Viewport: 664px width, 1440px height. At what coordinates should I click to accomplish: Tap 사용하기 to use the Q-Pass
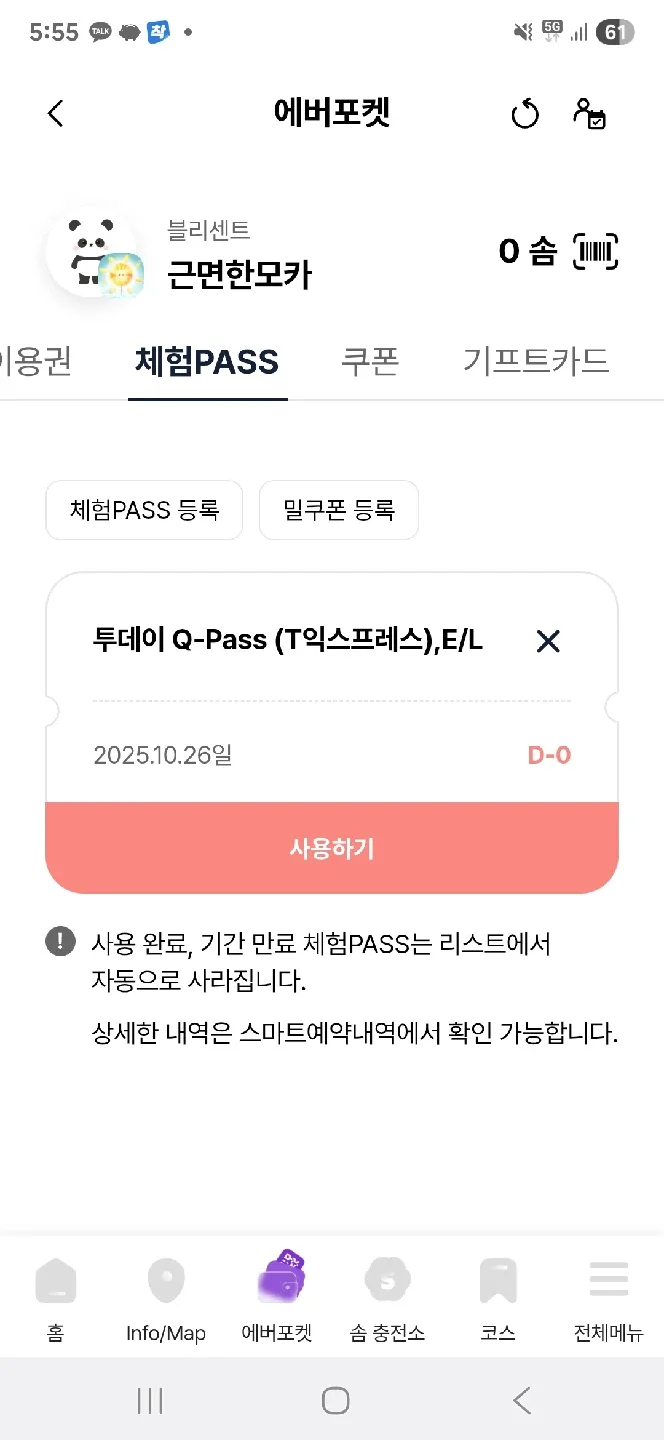(332, 848)
